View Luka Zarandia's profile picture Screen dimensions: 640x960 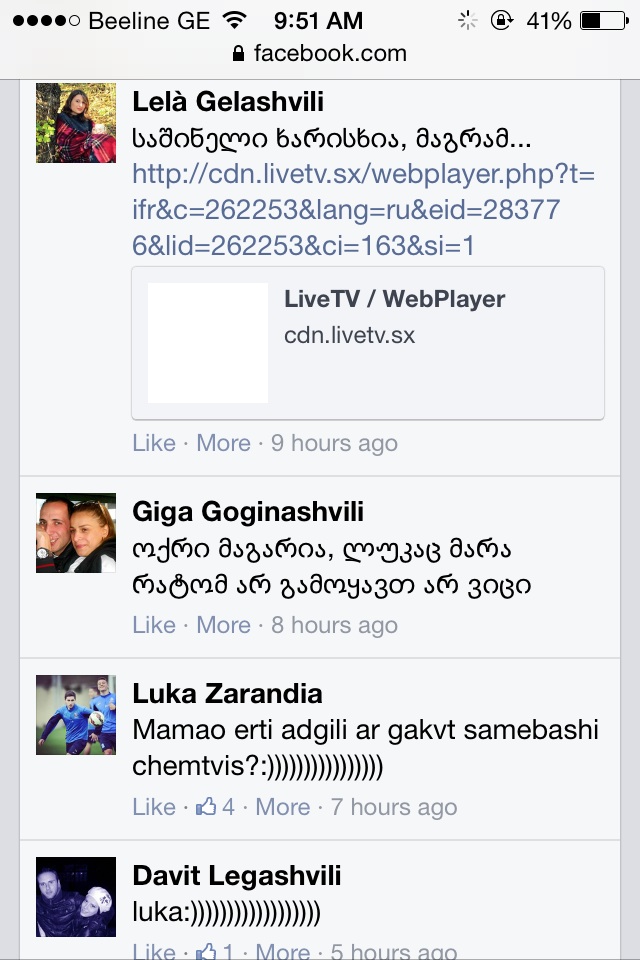(x=76, y=715)
